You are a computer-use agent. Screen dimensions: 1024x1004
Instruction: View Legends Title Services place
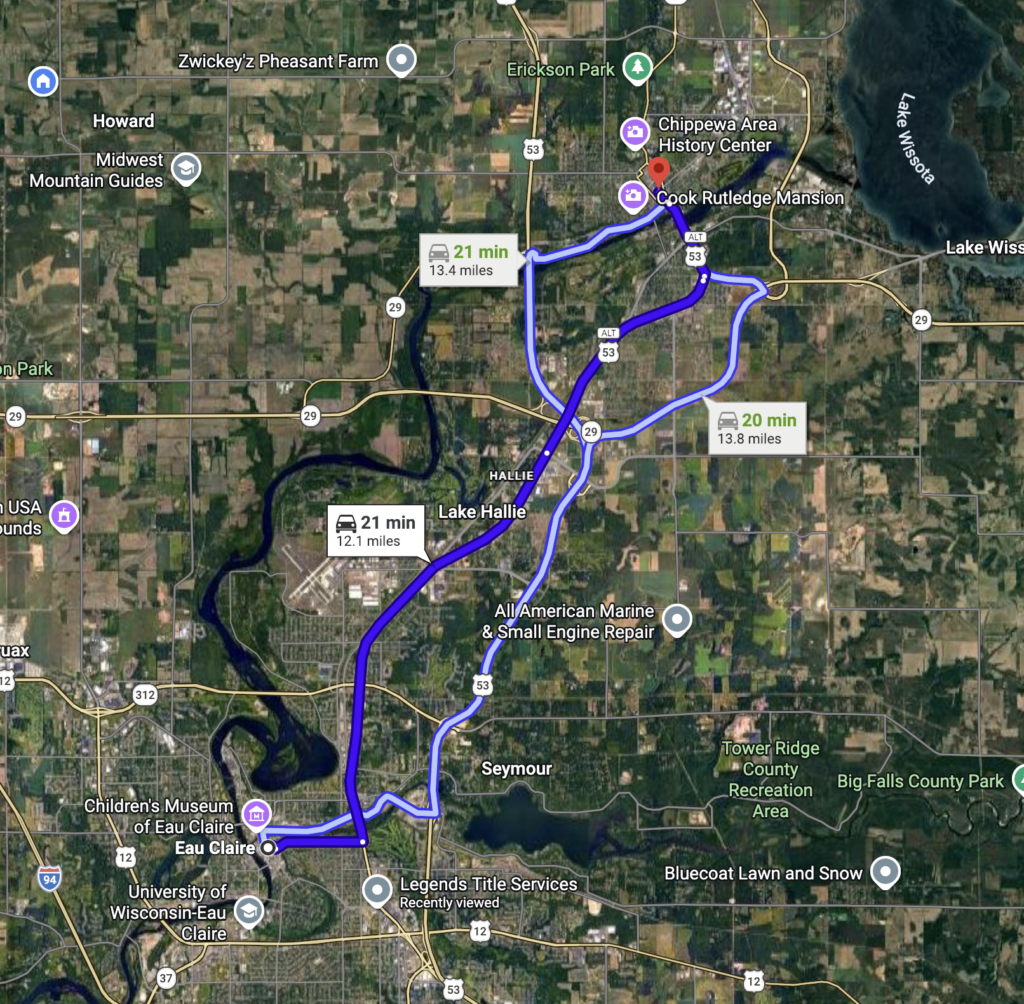click(x=377, y=888)
